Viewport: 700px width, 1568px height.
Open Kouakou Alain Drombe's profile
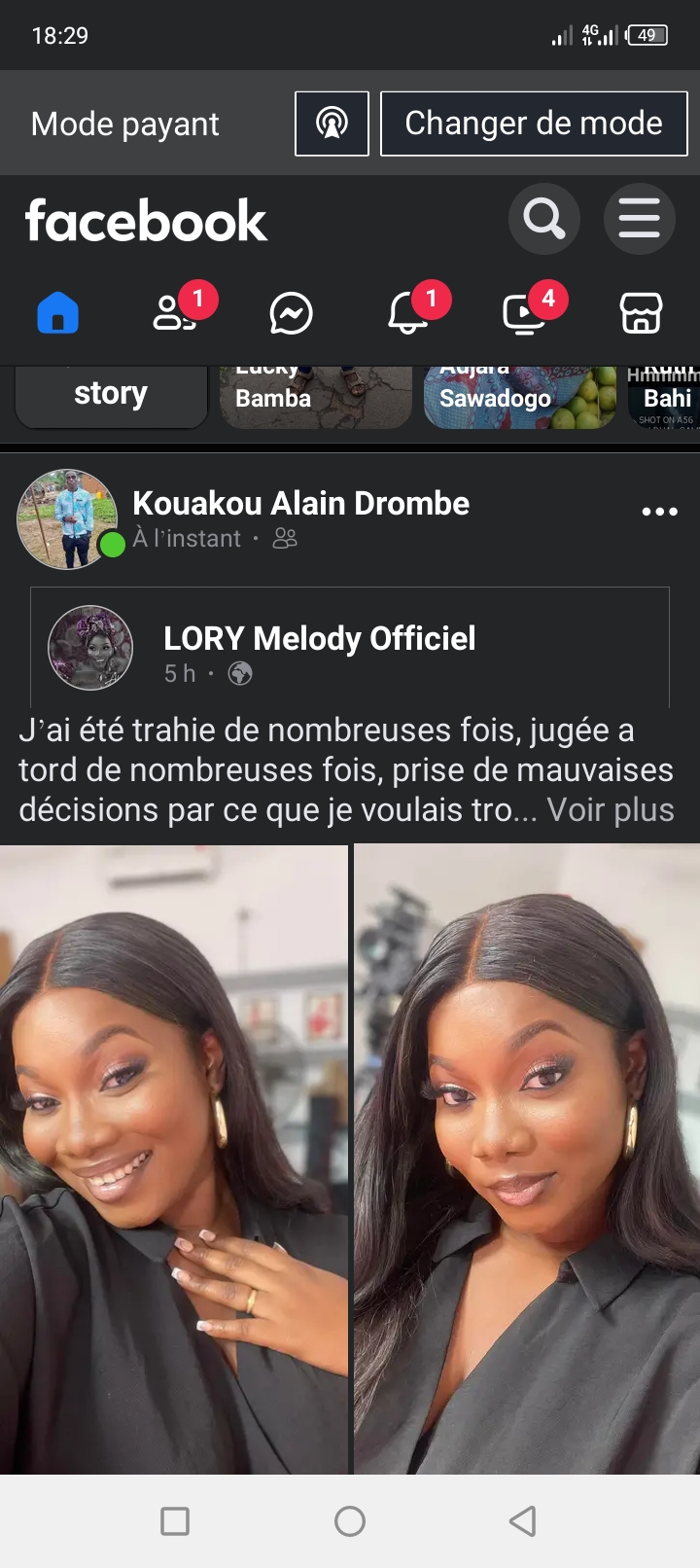click(300, 503)
